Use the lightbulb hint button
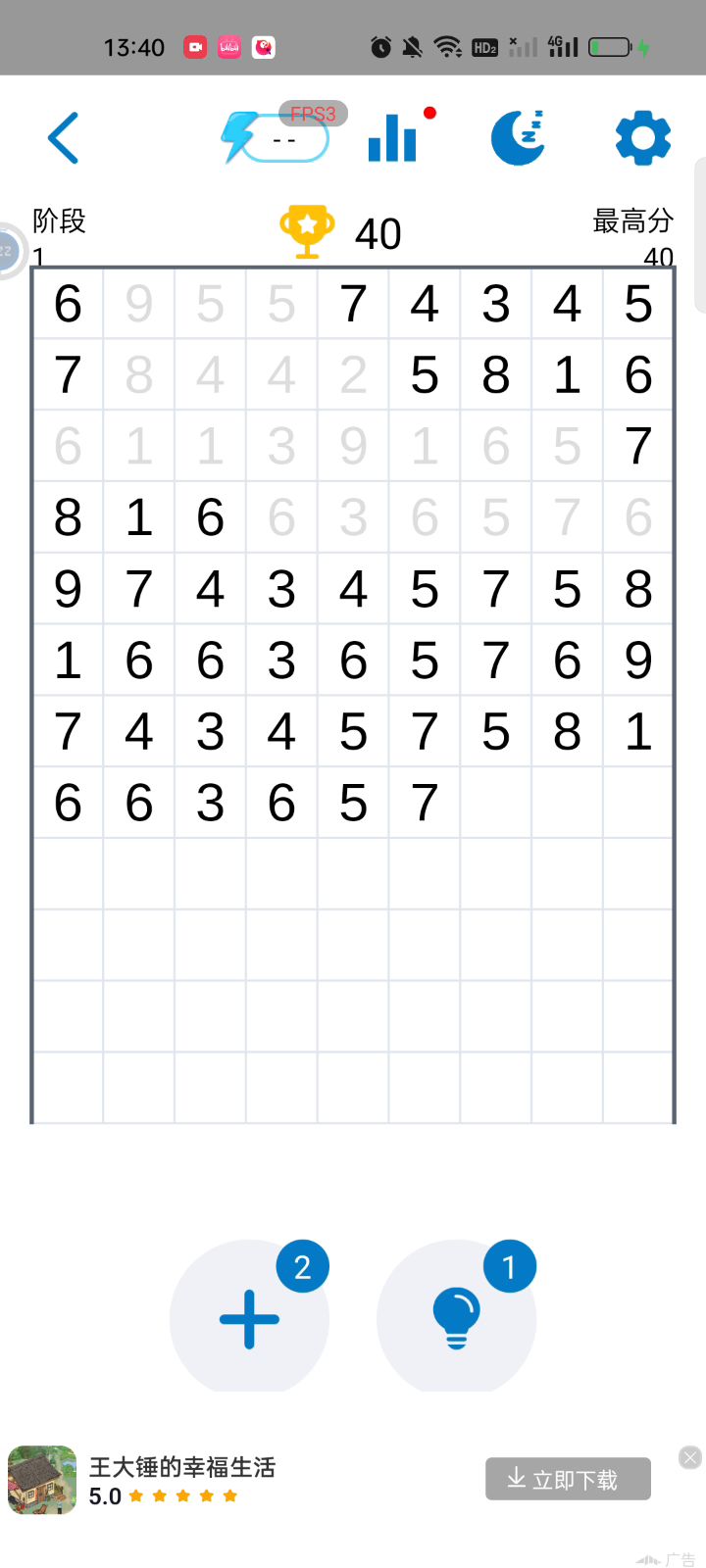This screenshot has height=1568, width=706. [456, 1318]
